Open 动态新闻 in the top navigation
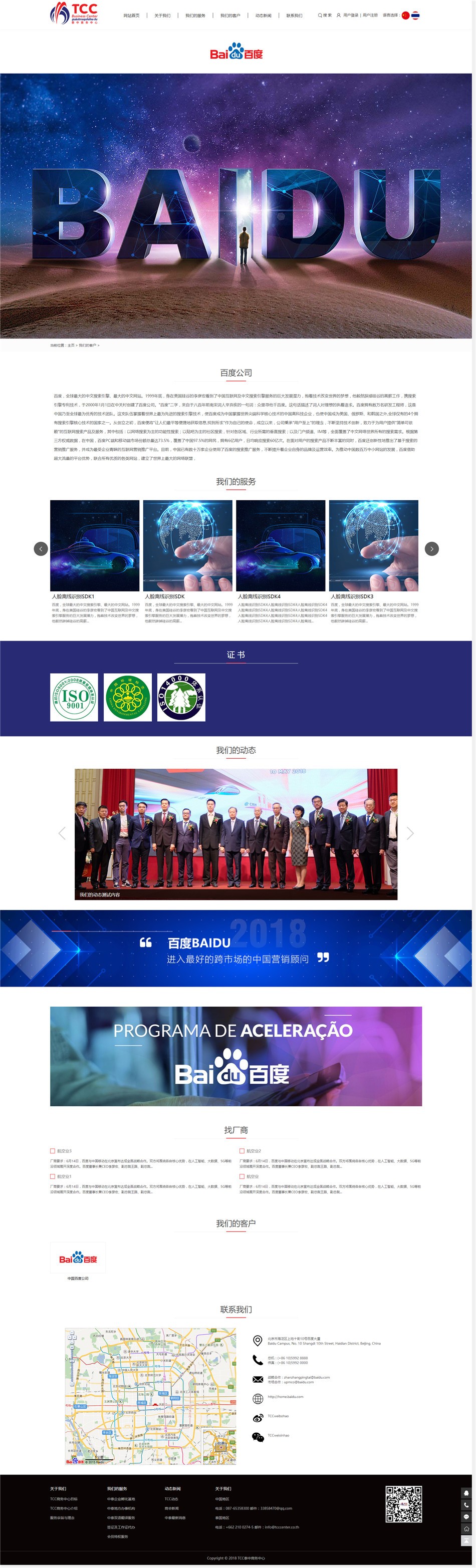Viewport: 476px width, 1568px height. click(264, 16)
